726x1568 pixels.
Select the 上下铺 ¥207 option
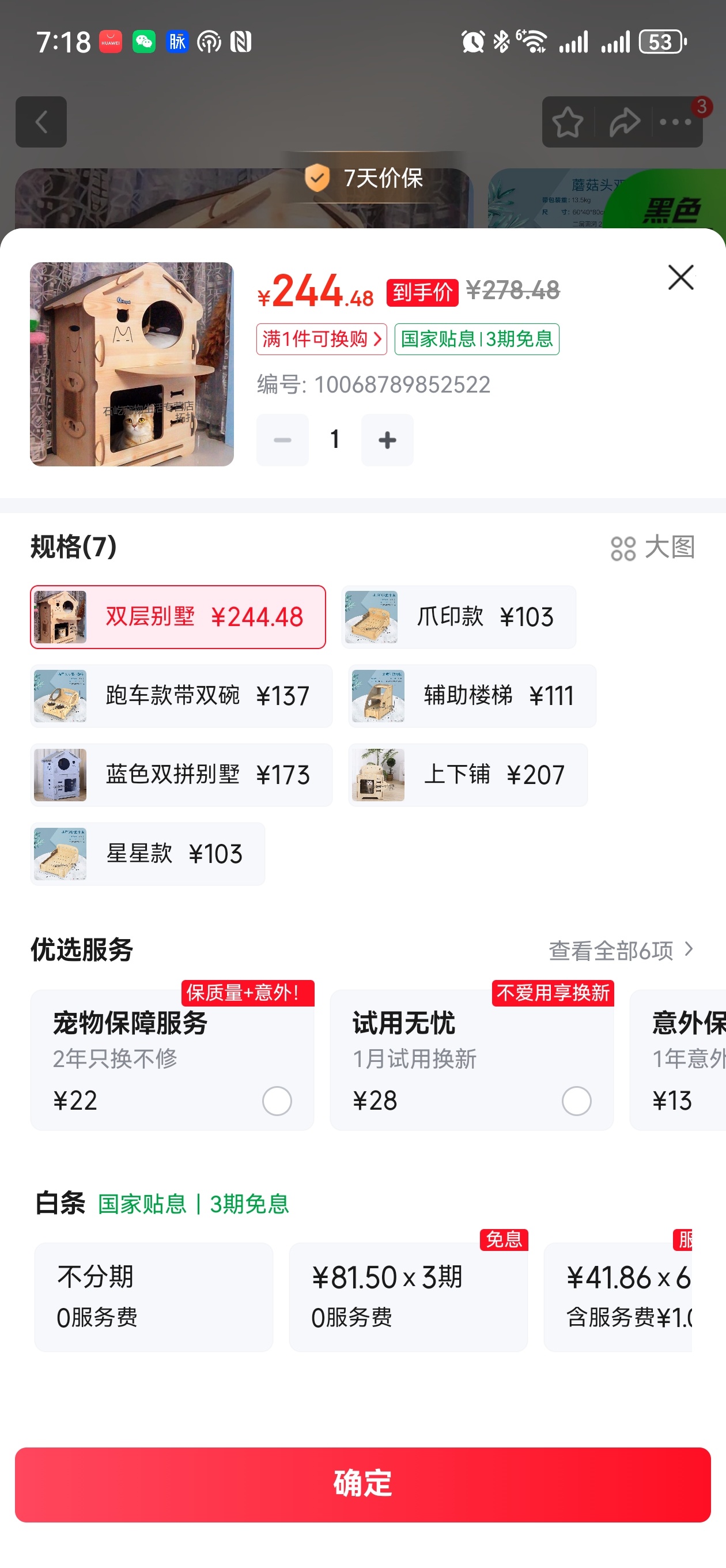[x=467, y=775]
